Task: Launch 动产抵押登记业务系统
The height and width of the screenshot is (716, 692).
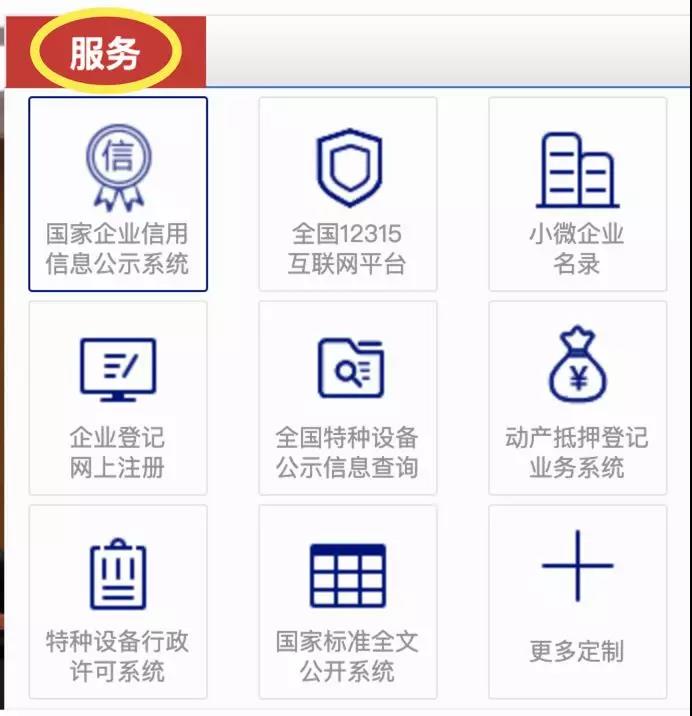Action: click(577, 398)
